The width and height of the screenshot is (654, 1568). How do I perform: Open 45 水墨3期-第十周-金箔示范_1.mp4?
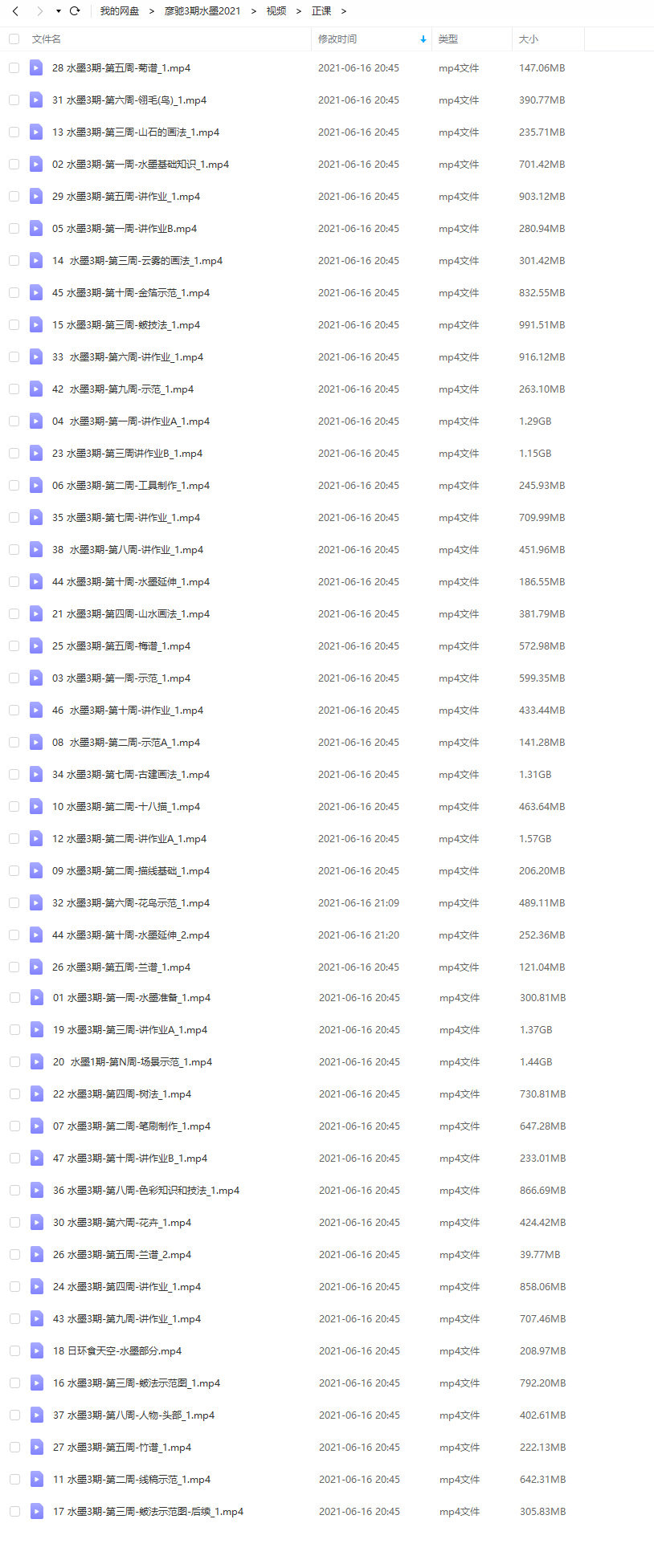pyautogui.click(x=130, y=293)
